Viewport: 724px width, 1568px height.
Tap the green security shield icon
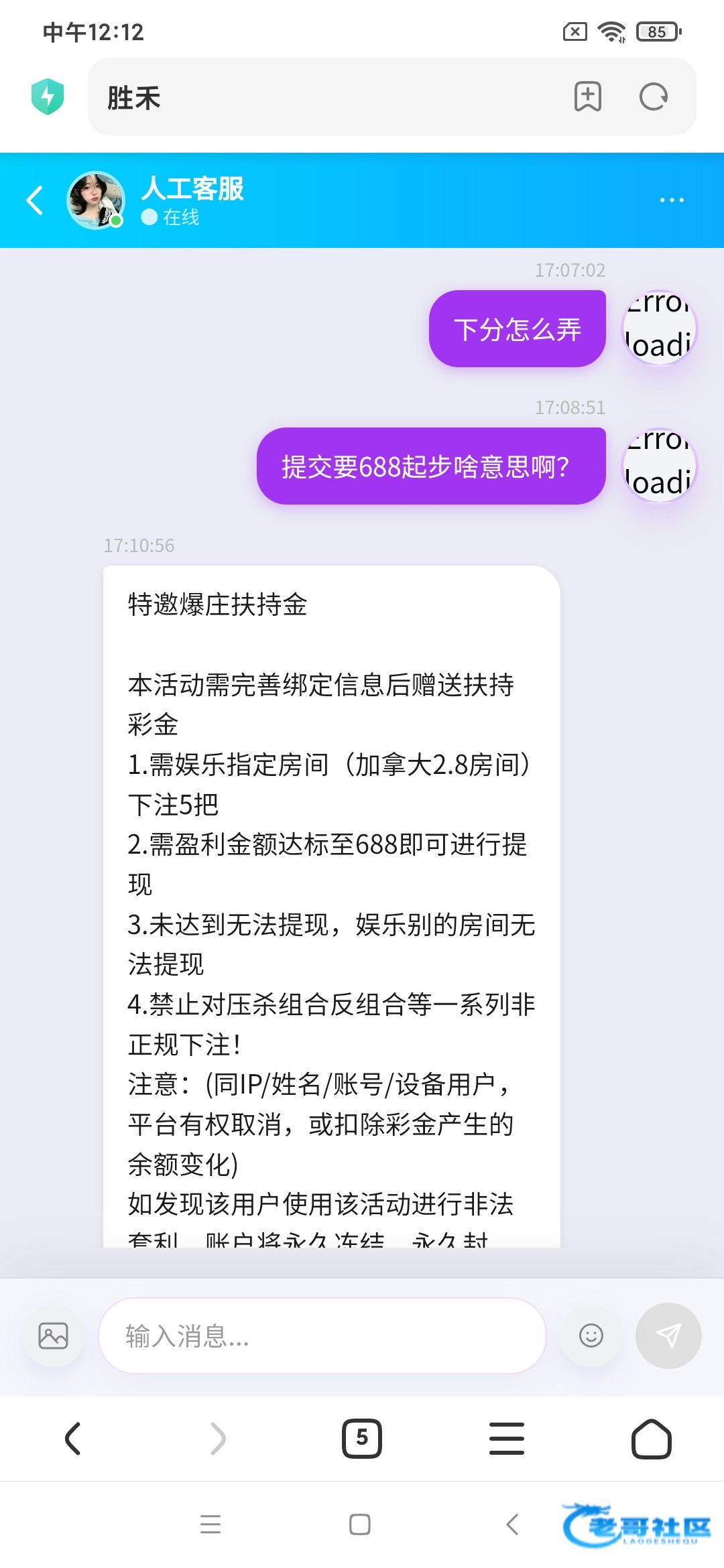click(x=48, y=96)
